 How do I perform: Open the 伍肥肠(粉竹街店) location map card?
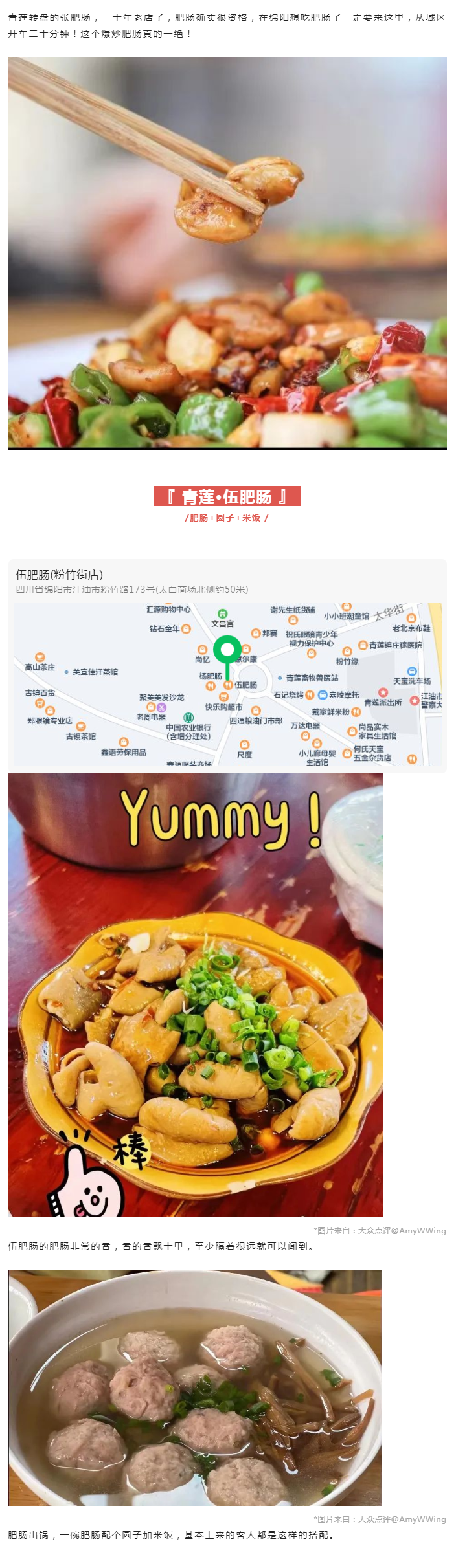point(227,665)
